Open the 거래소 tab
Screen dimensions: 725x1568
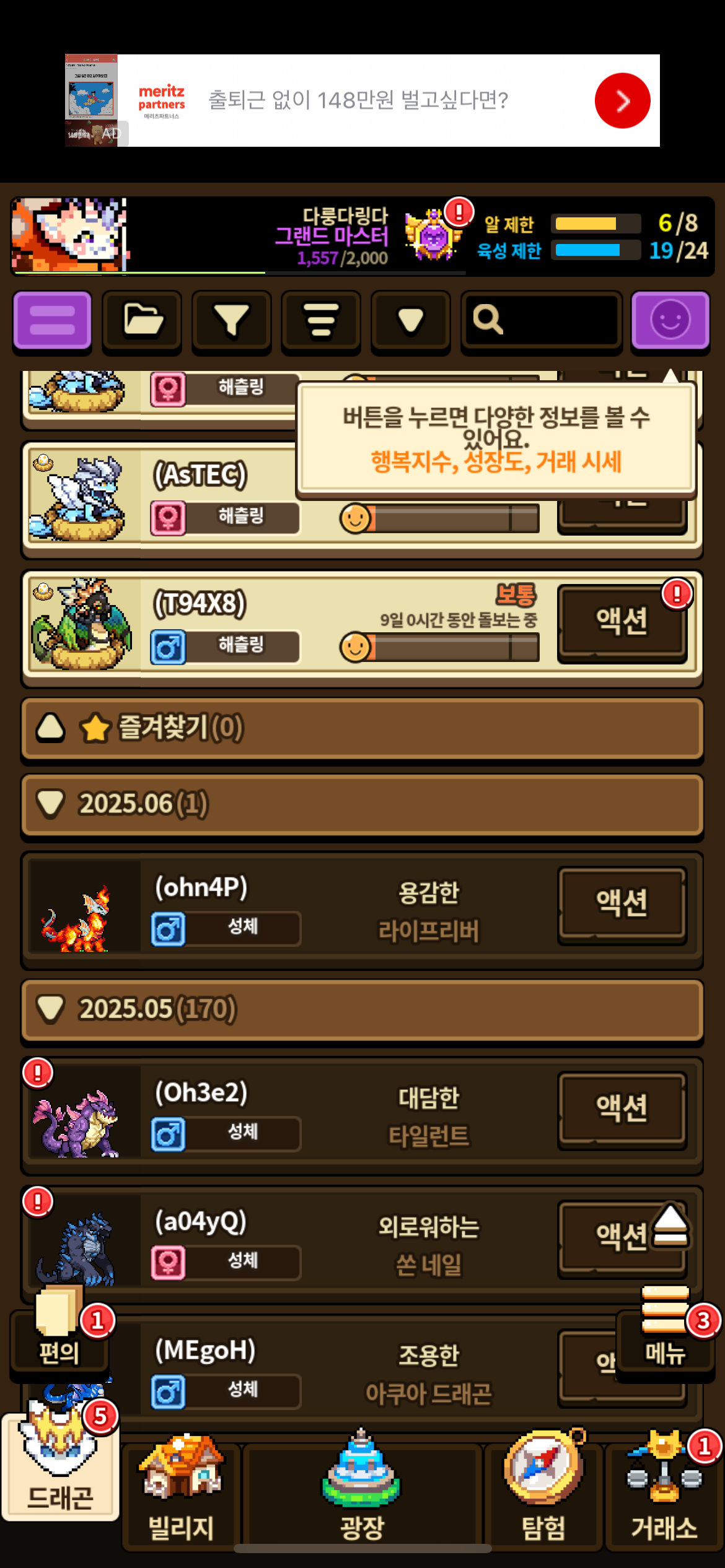664,1493
